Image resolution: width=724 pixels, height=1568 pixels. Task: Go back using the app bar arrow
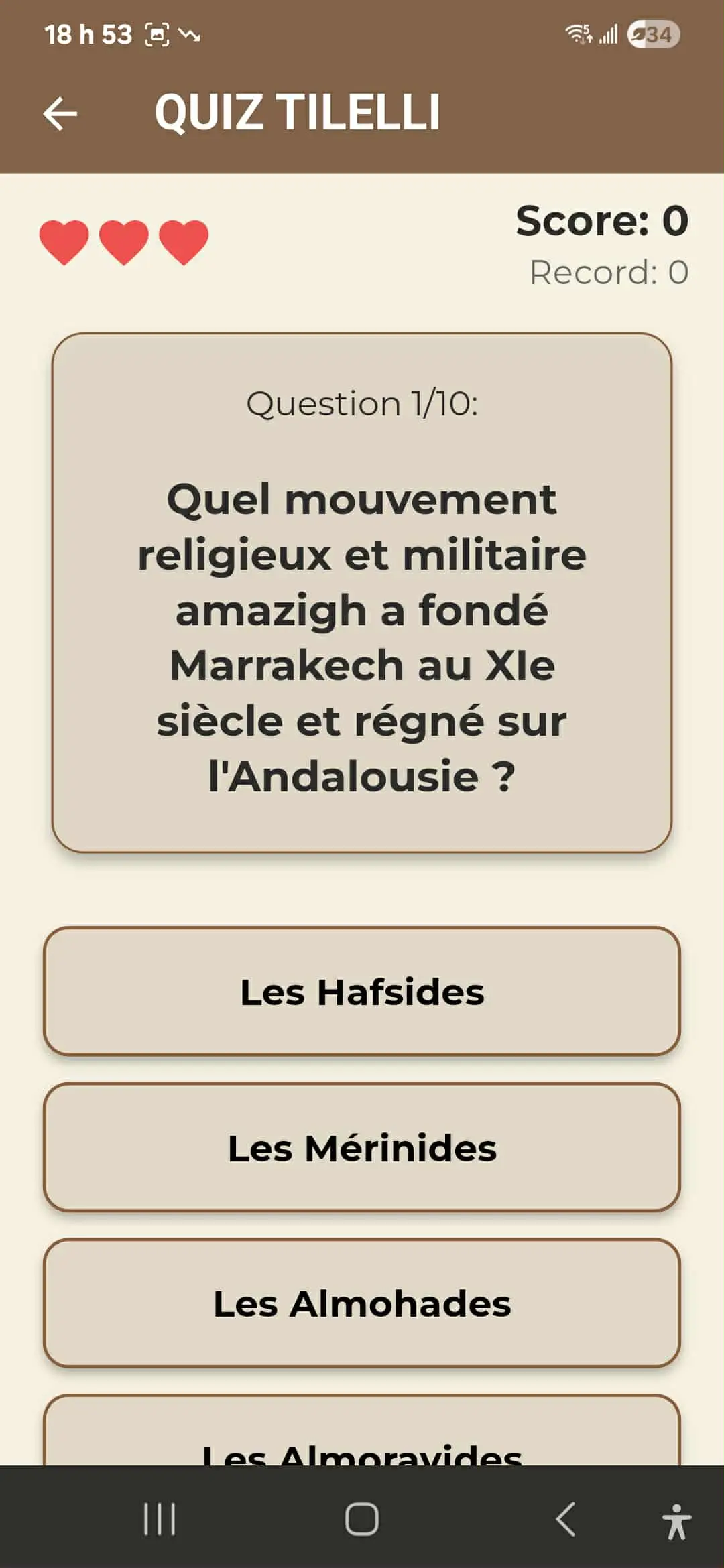[60, 113]
